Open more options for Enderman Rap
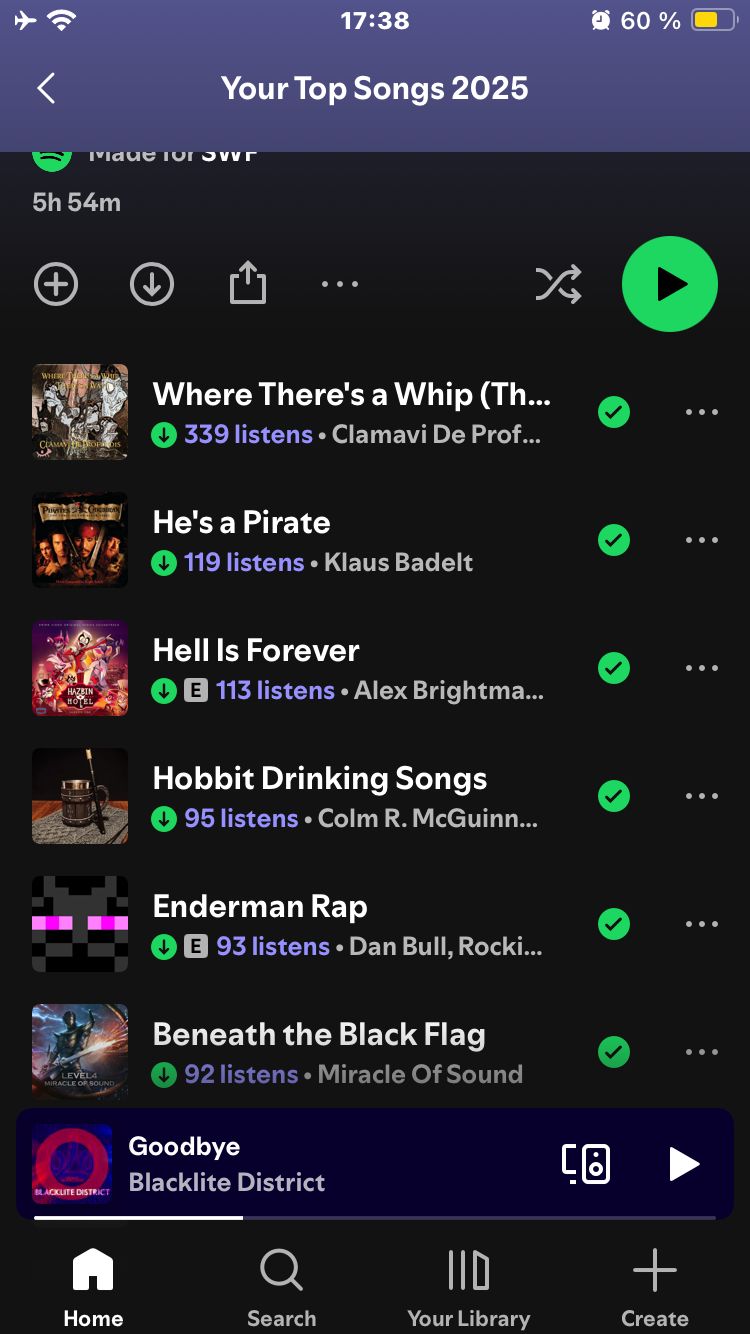 tap(702, 924)
